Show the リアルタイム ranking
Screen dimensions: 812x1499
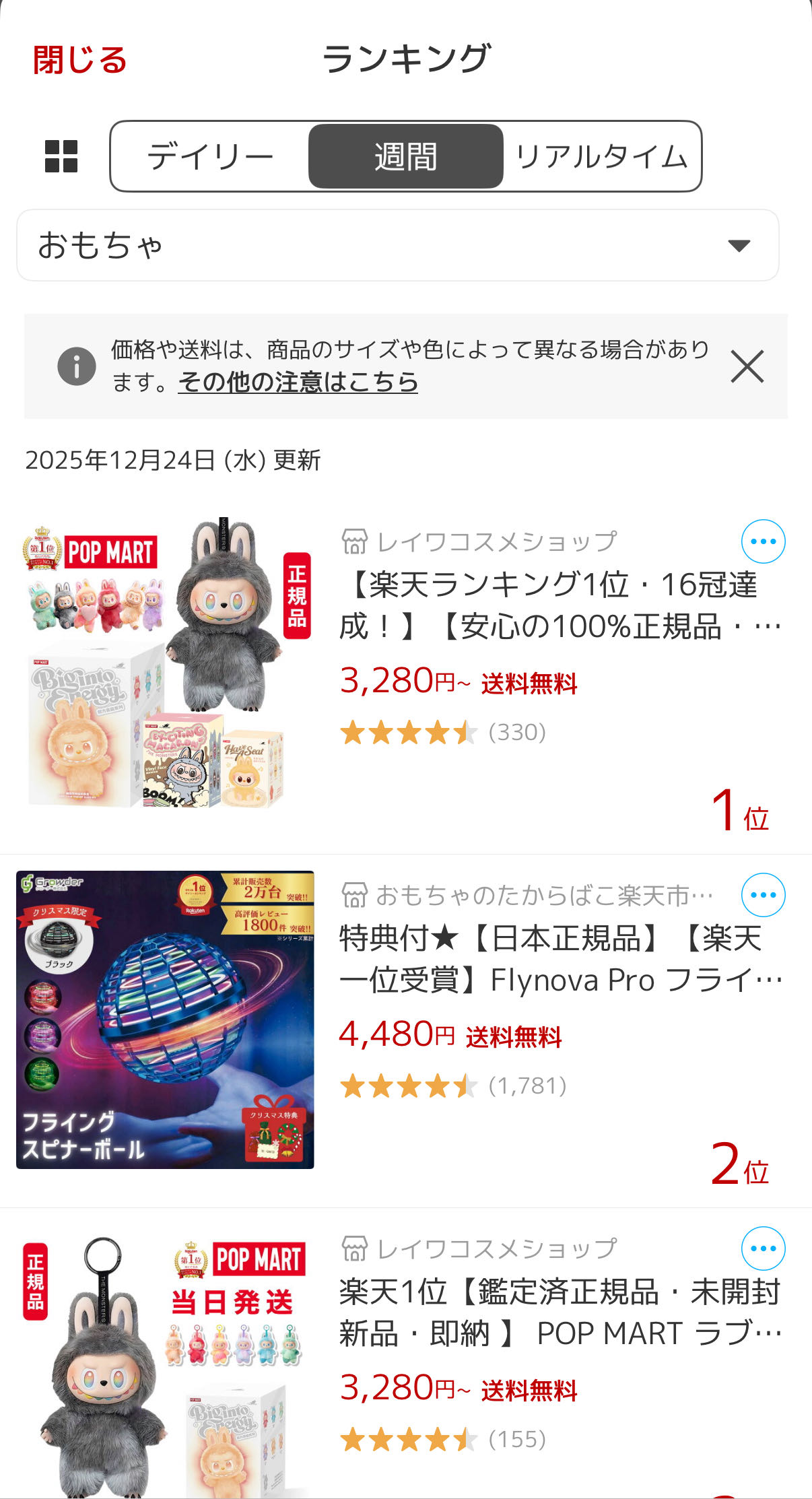[x=601, y=157]
